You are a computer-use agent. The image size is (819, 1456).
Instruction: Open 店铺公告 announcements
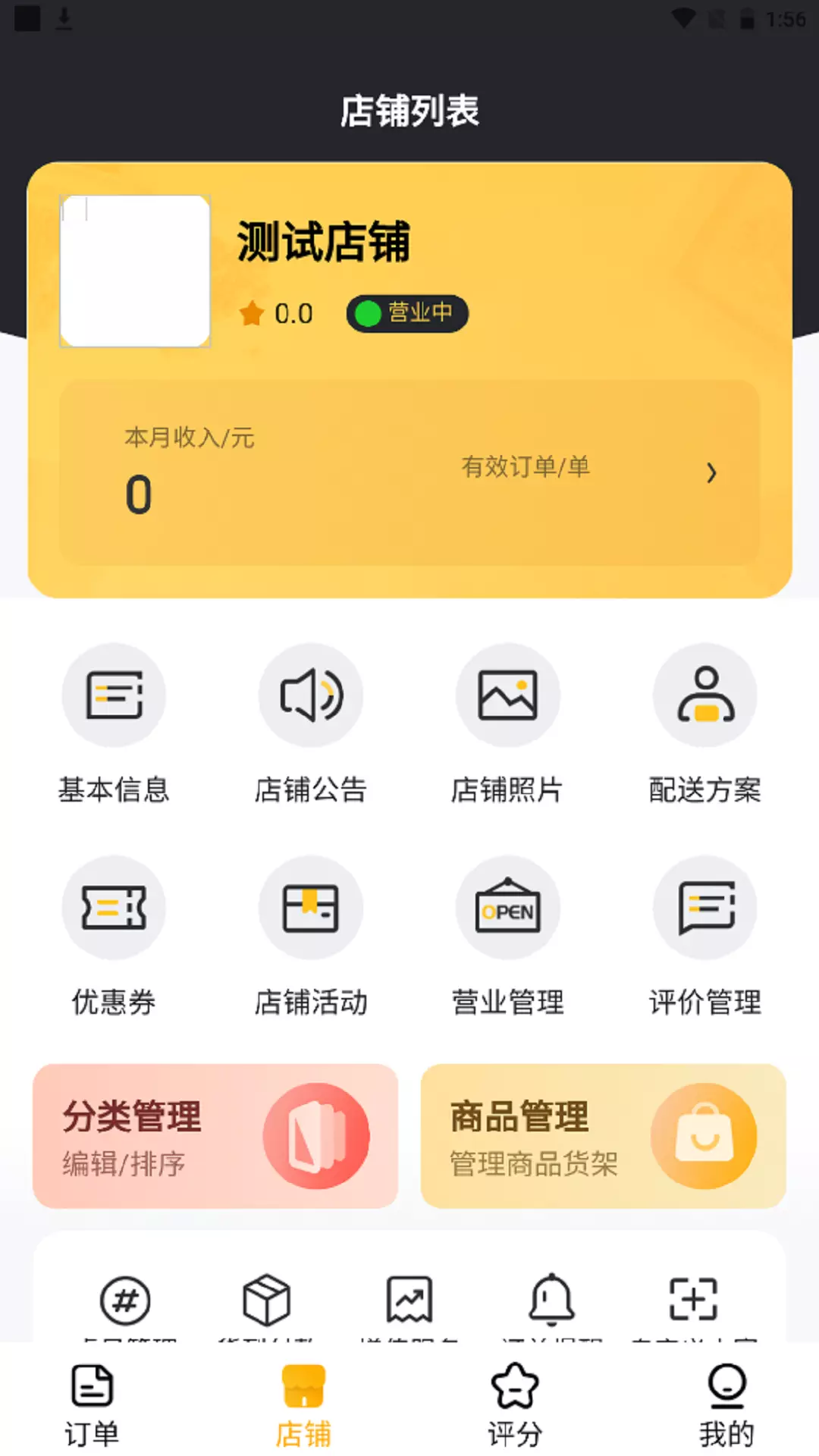[311, 724]
